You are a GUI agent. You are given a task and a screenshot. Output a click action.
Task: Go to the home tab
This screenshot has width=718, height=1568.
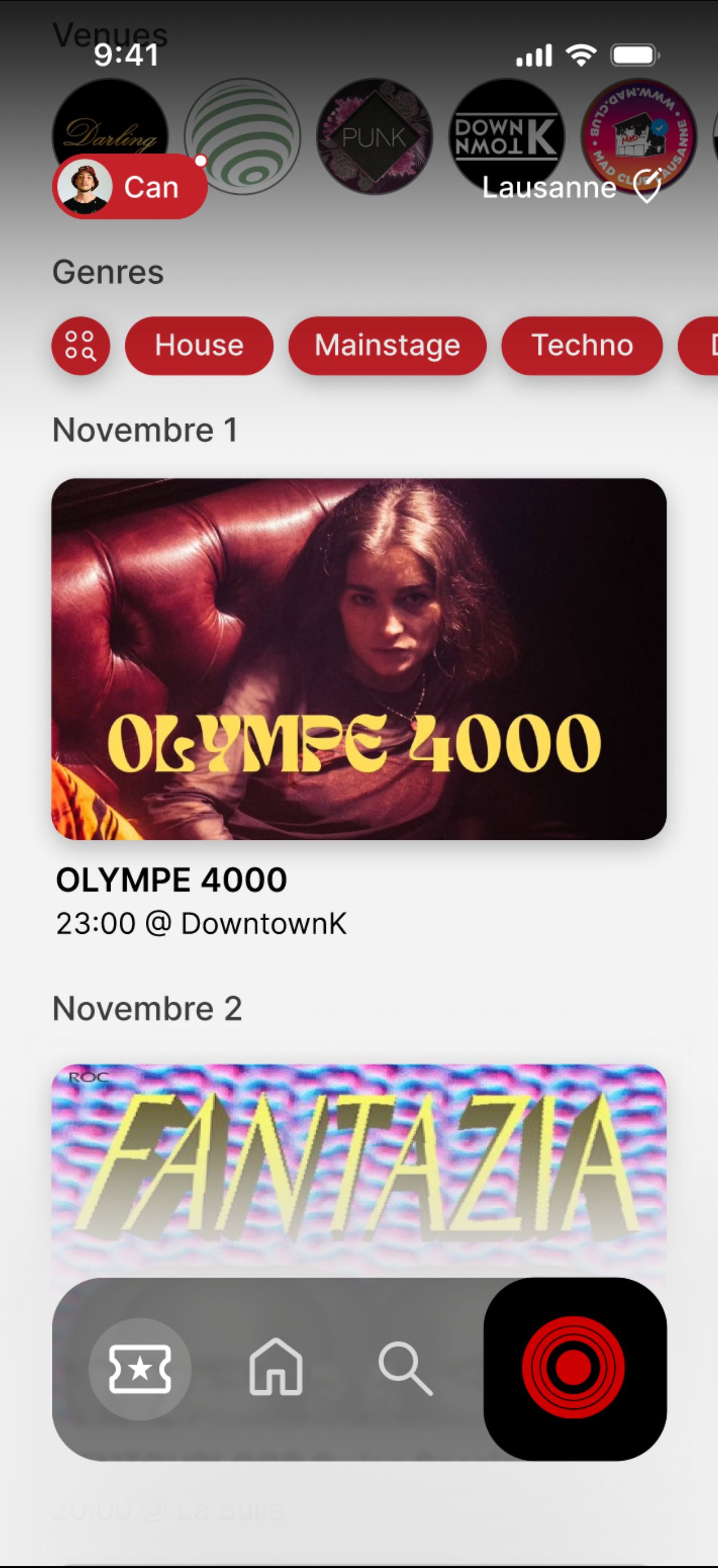[276, 1368]
